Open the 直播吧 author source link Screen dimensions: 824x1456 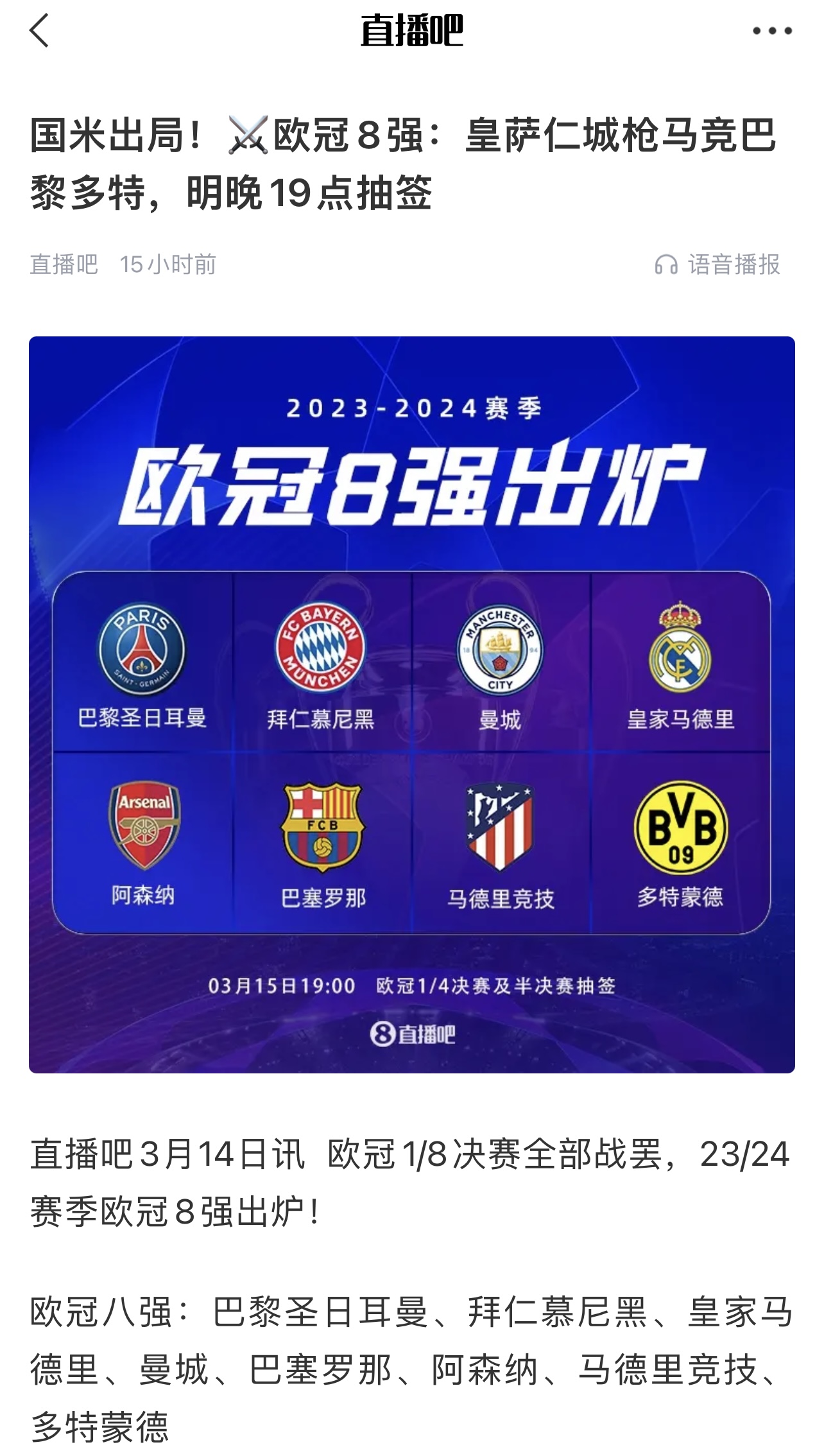[64, 264]
